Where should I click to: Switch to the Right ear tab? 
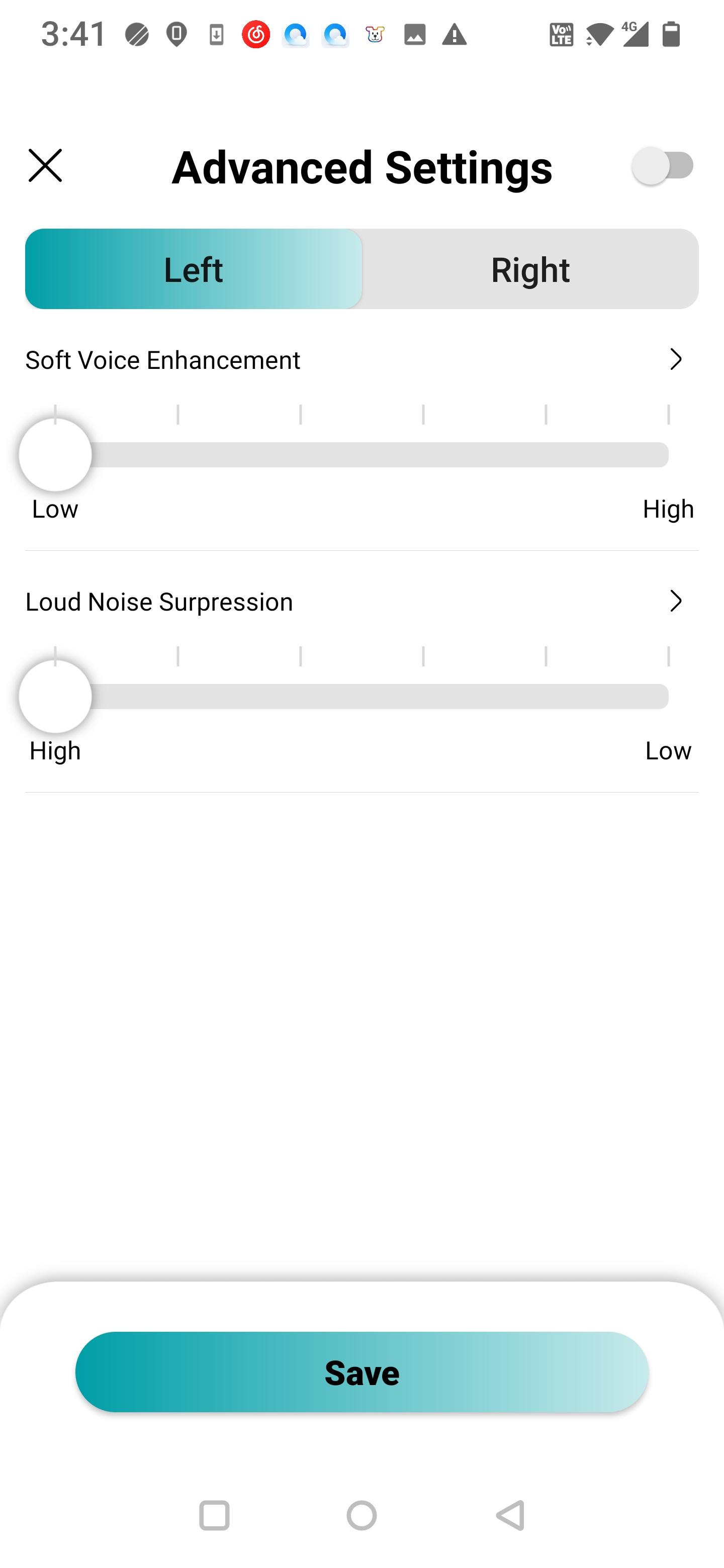530,269
